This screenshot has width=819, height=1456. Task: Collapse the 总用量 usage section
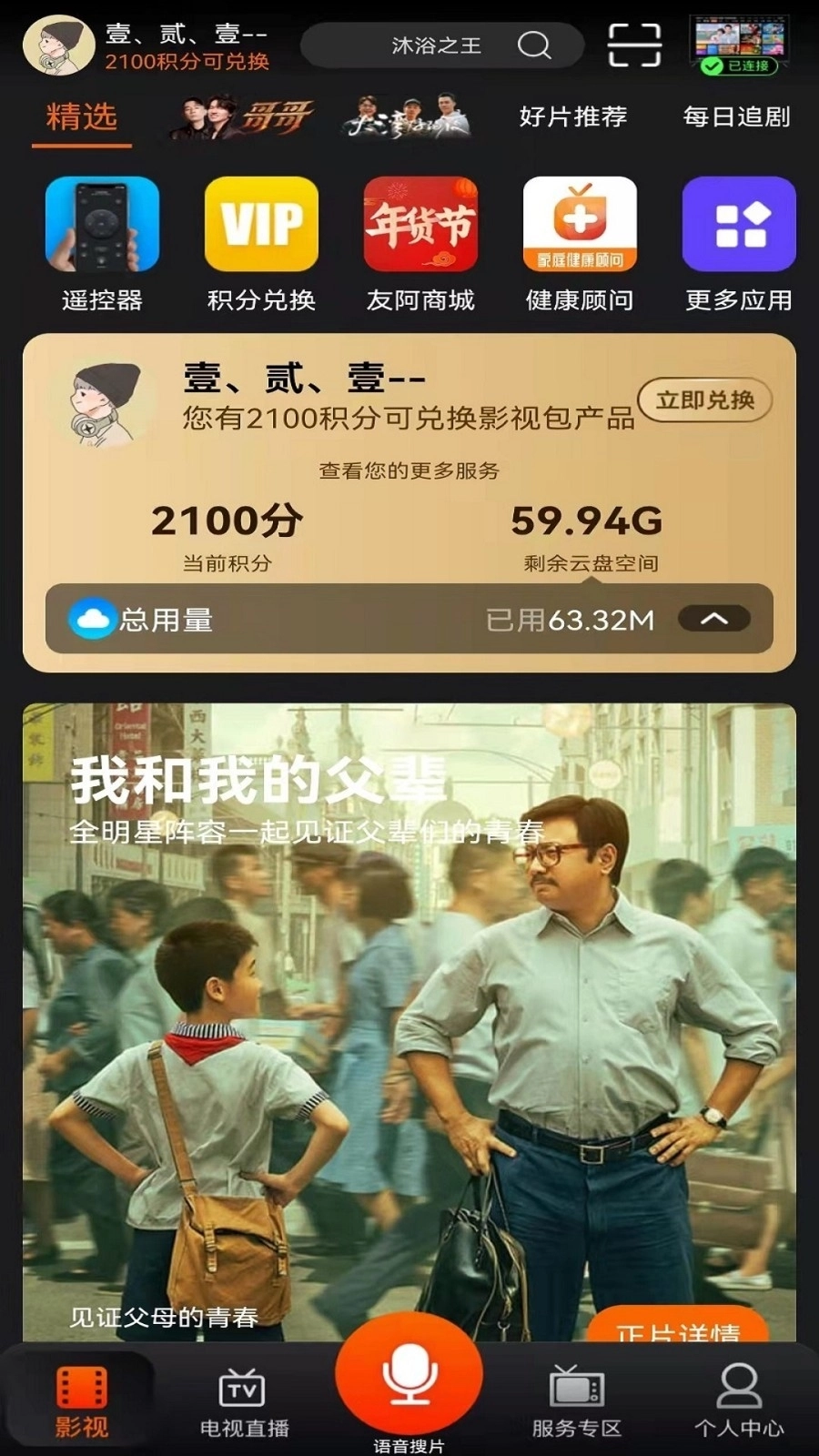pos(714,619)
